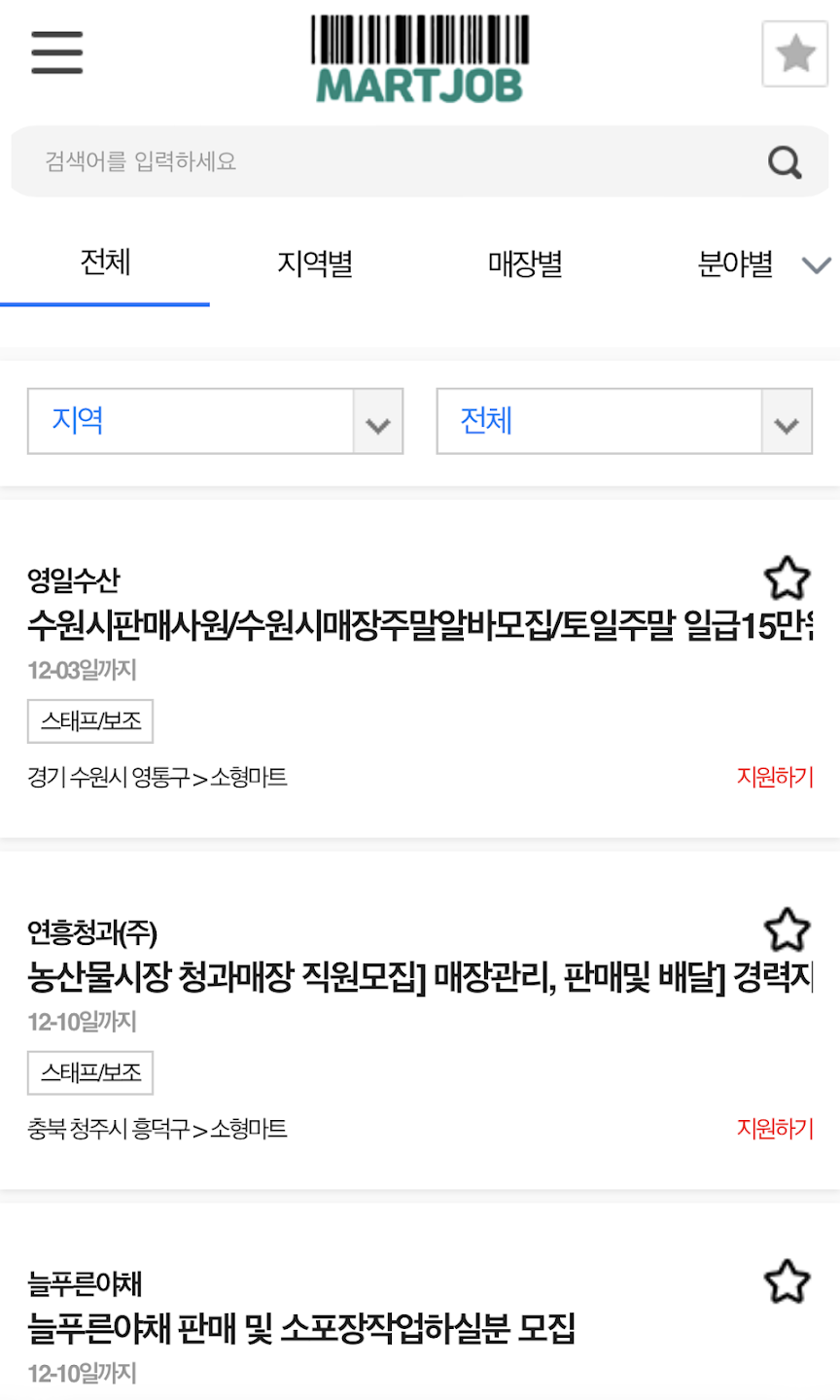Select the 전체 tab
The height and width of the screenshot is (1400, 840).
click(105, 263)
